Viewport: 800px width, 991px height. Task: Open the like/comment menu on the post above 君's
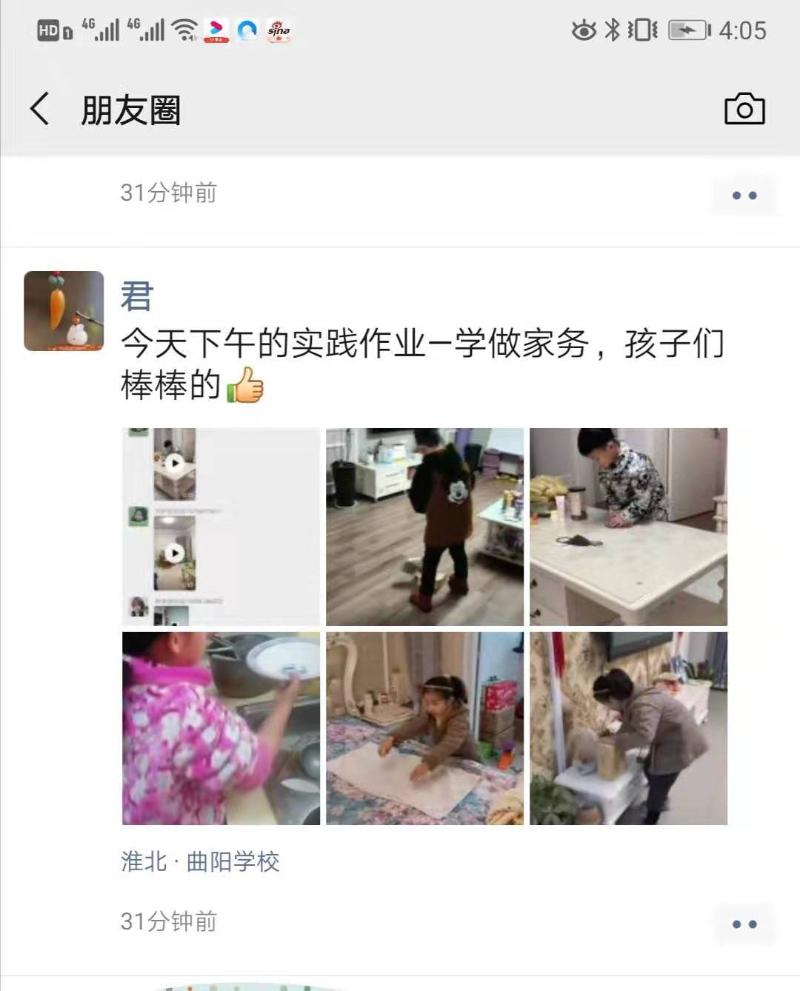click(744, 195)
